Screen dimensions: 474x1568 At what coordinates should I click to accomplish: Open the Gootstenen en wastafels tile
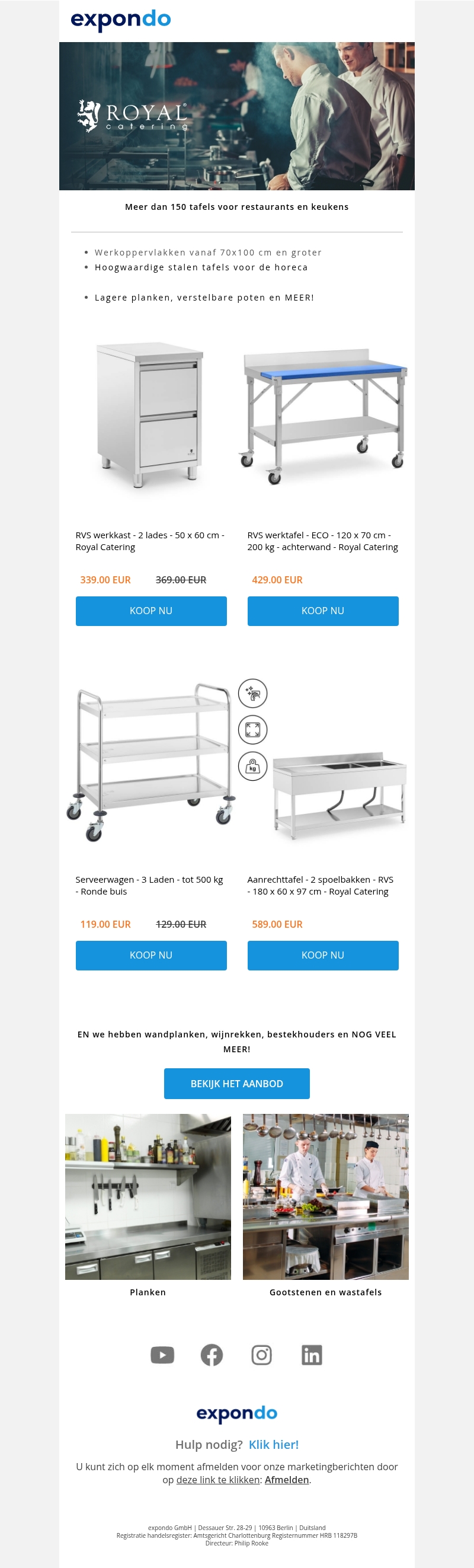[325, 1197]
